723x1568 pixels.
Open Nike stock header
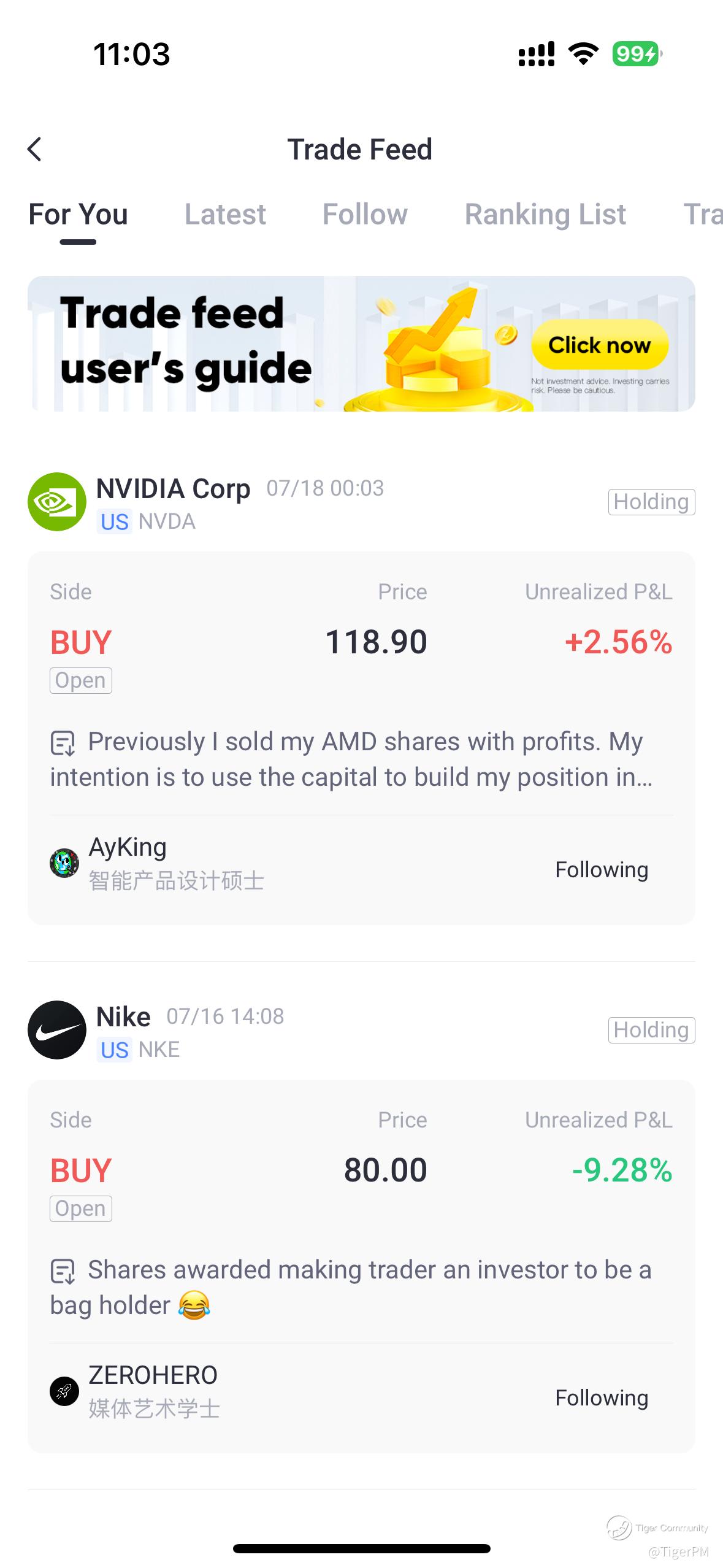tap(156, 1031)
